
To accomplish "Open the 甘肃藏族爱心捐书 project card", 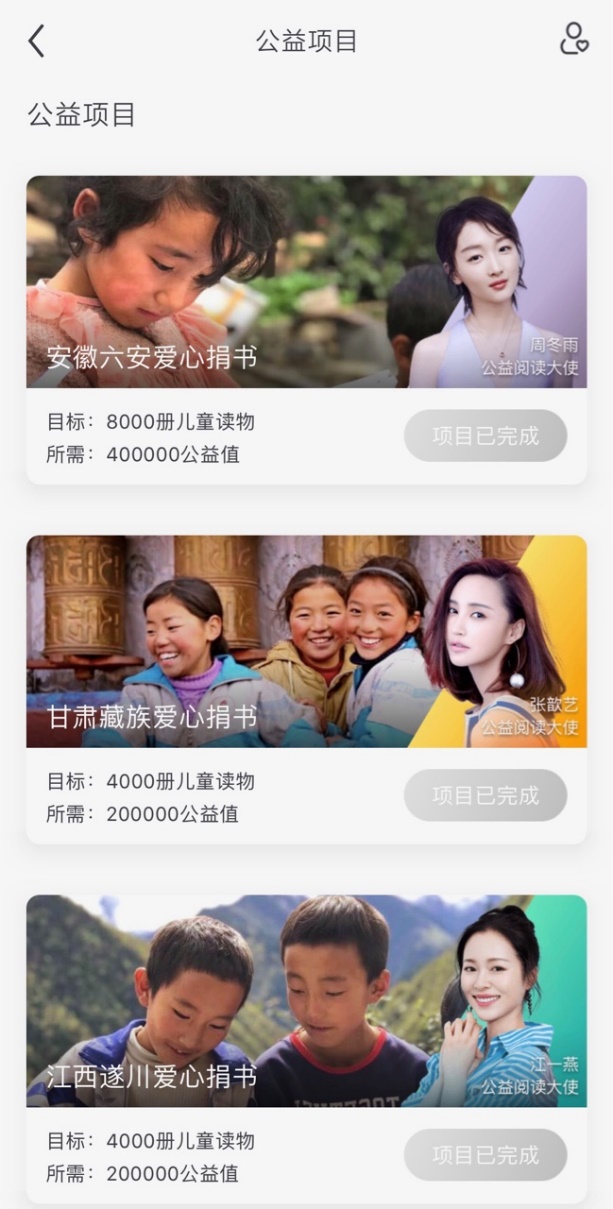I will click(306, 641).
